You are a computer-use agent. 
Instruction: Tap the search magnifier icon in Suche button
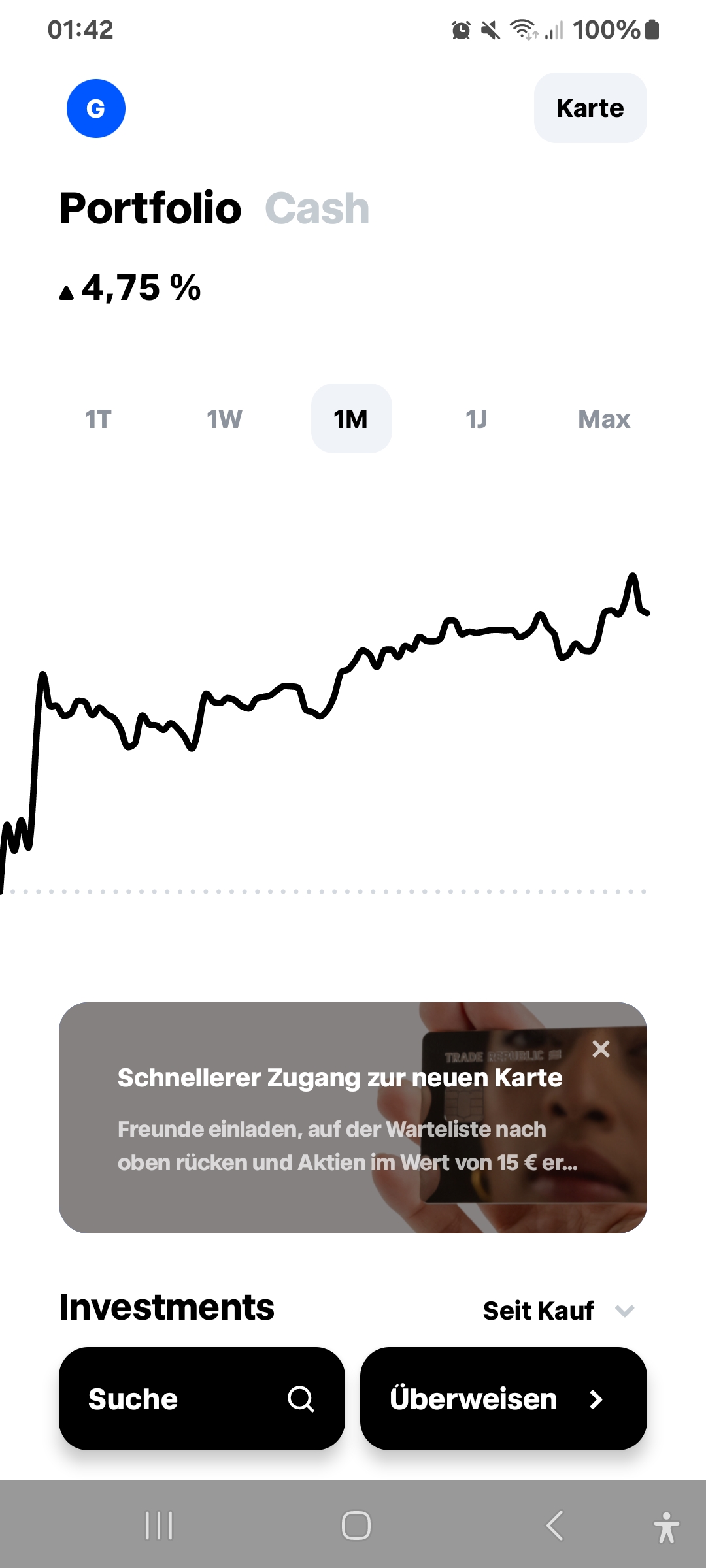pyautogui.click(x=301, y=1398)
